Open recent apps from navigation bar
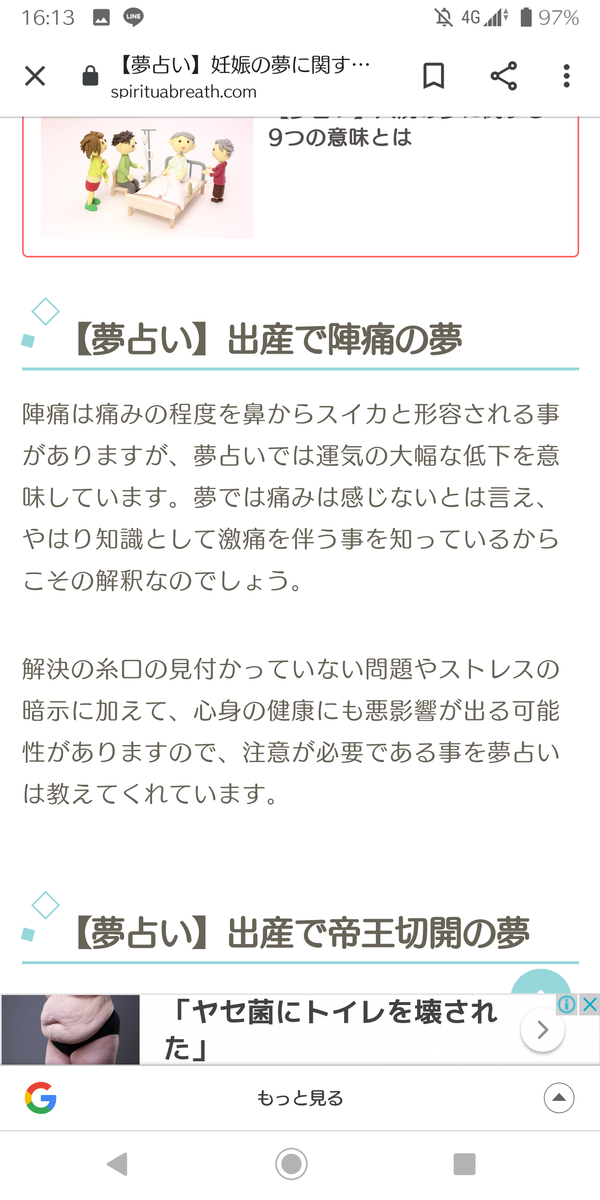The width and height of the screenshot is (600, 1200). click(x=464, y=1163)
